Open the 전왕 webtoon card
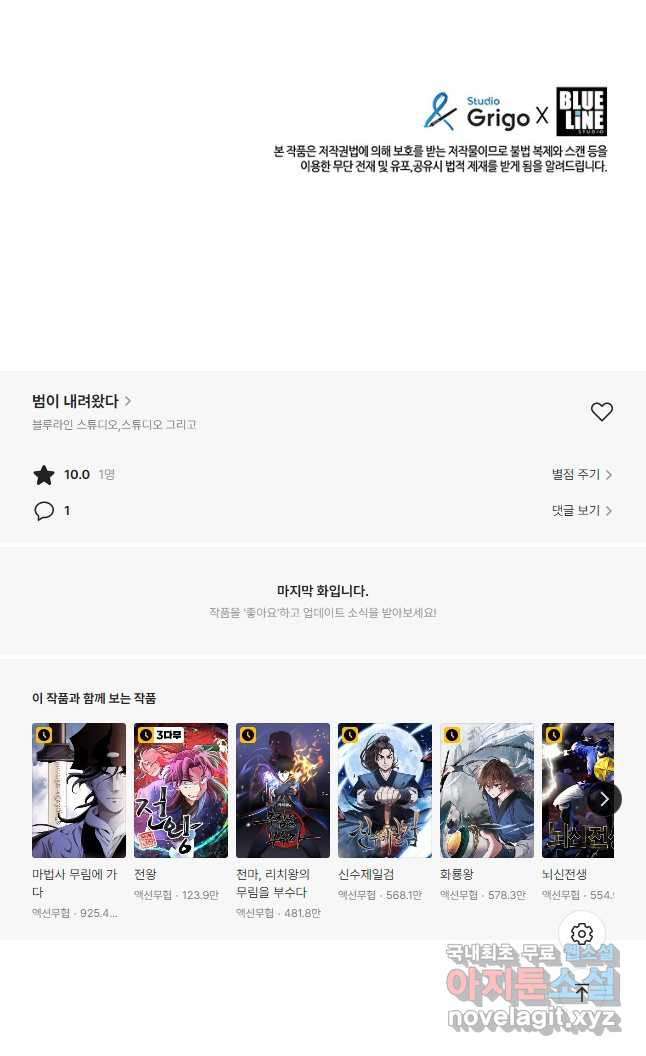Viewport: 646px width, 1056px height. (x=181, y=790)
